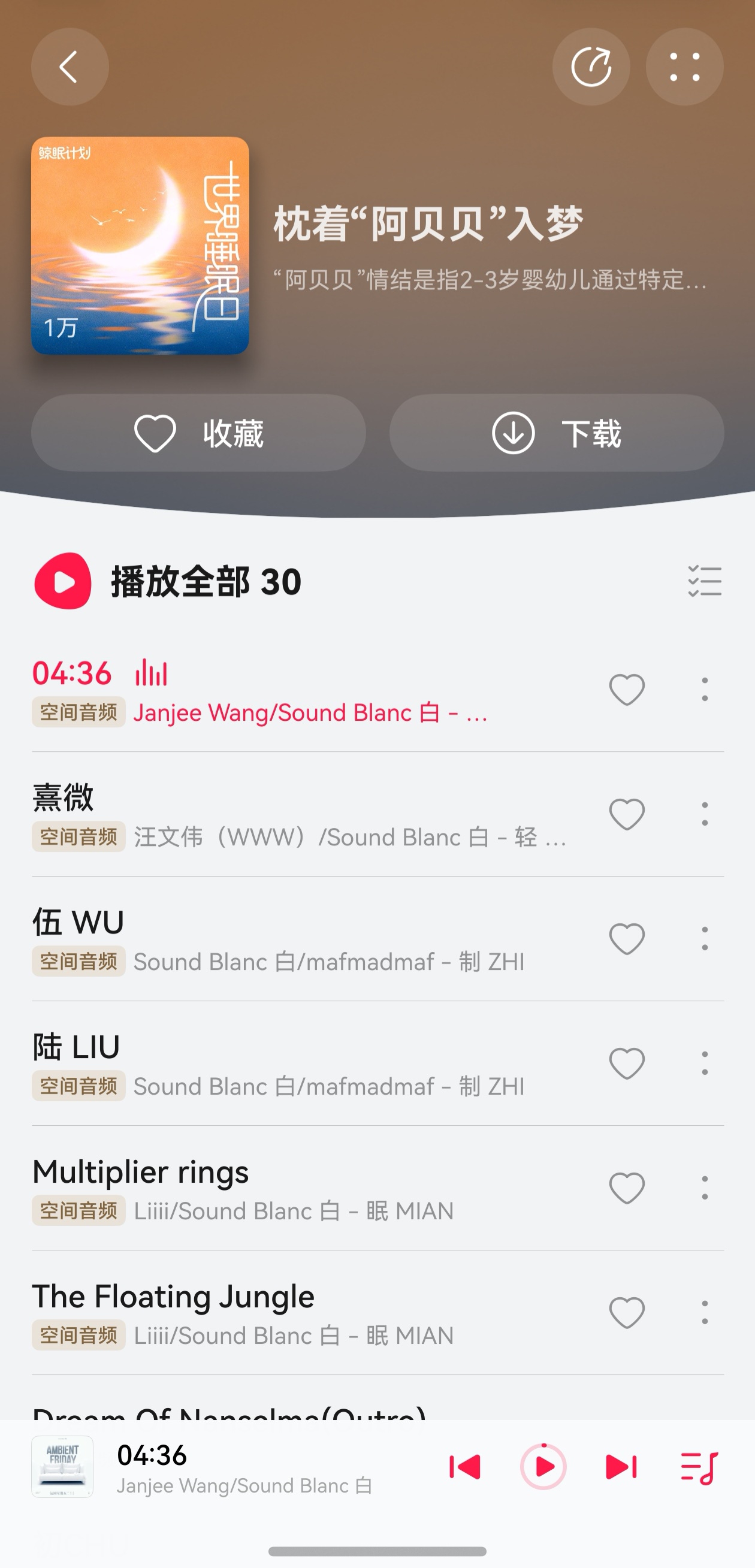755x1568 pixels.
Task: Open the now-playing album art
Action: click(x=62, y=1467)
